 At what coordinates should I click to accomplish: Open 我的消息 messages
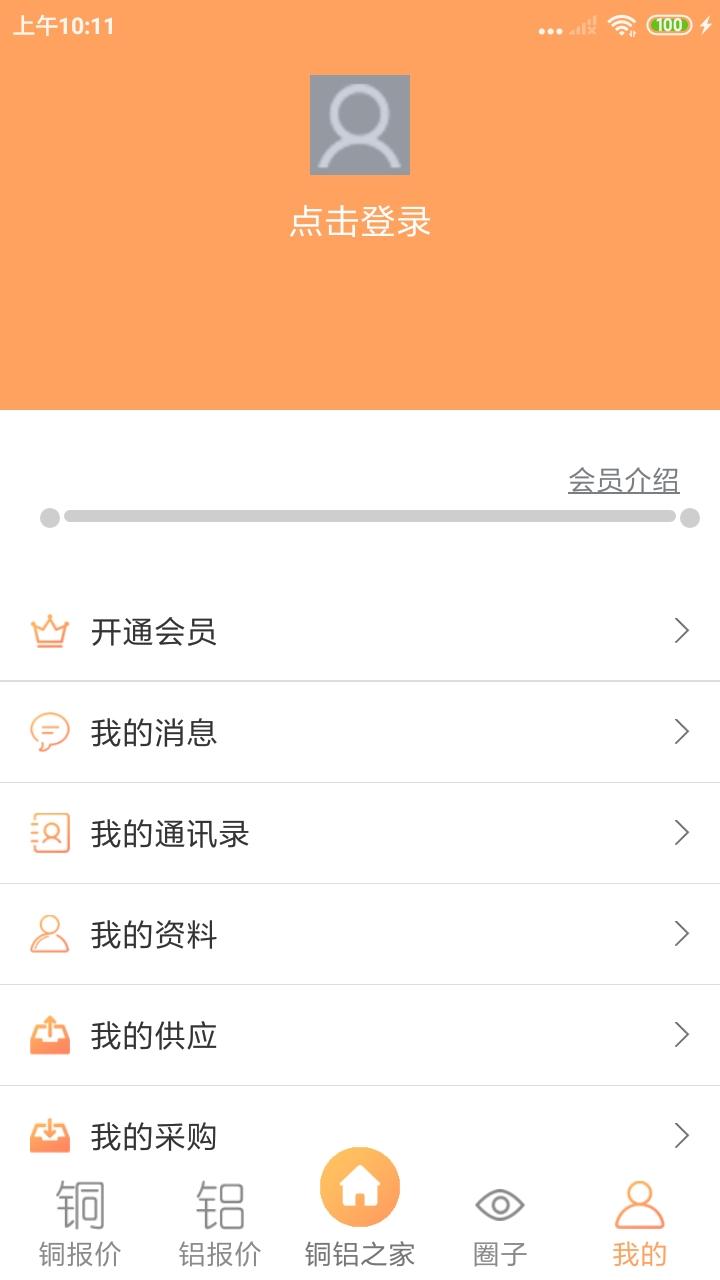(360, 733)
